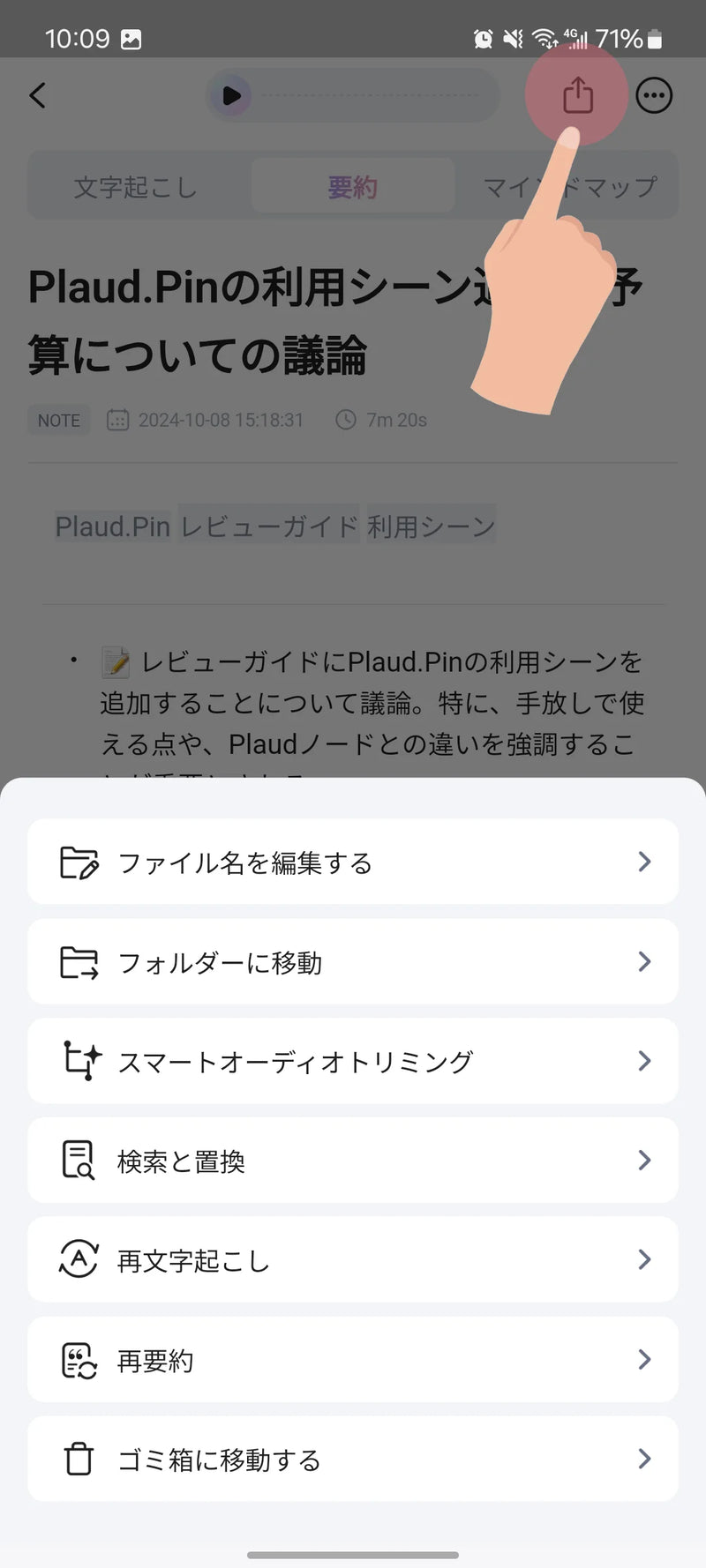This screenshot has height=1568, width=706.
Task: Start 再文字起こし
Action: tap(353, 1260)
